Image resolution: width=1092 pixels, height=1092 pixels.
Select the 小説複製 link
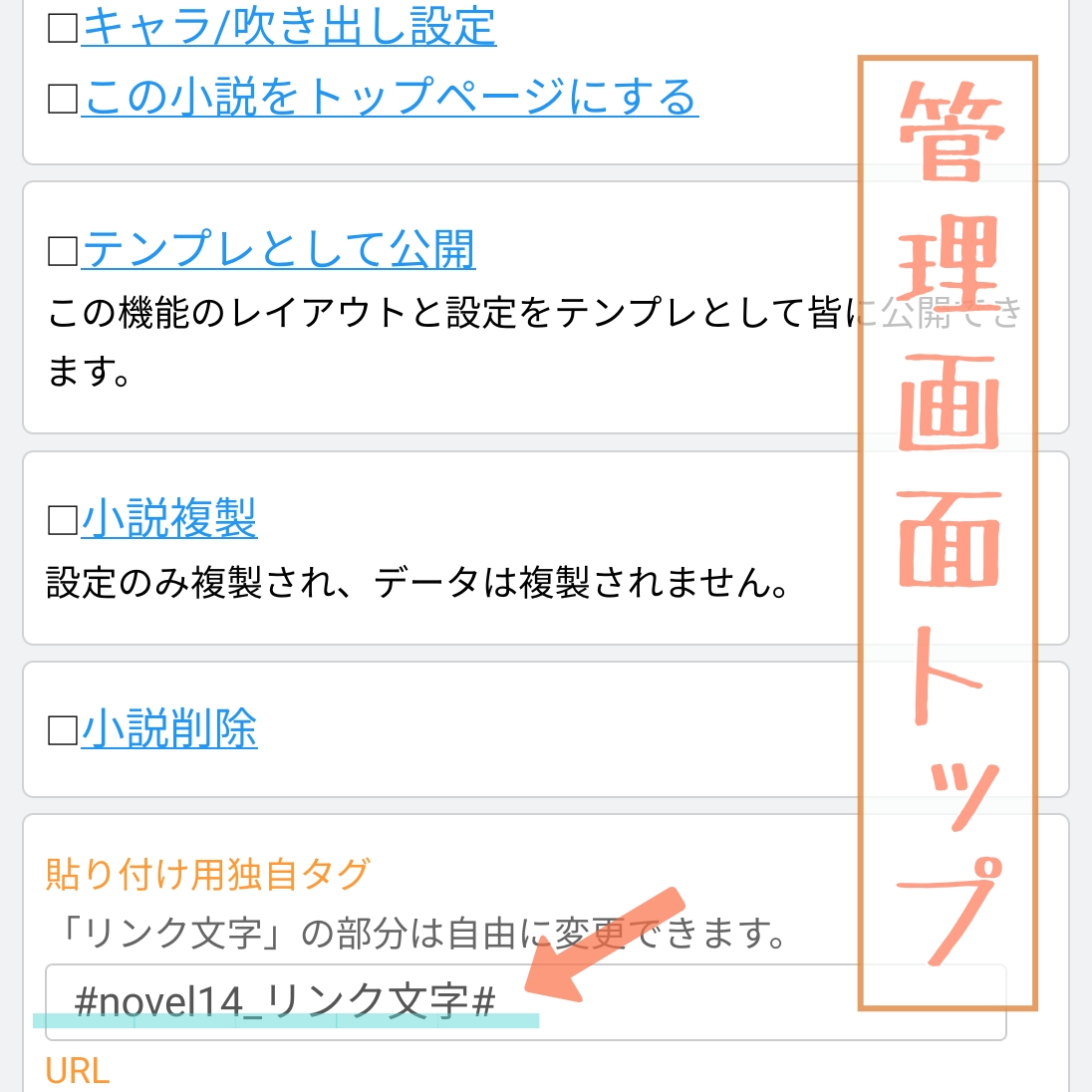tap(168, 519)
